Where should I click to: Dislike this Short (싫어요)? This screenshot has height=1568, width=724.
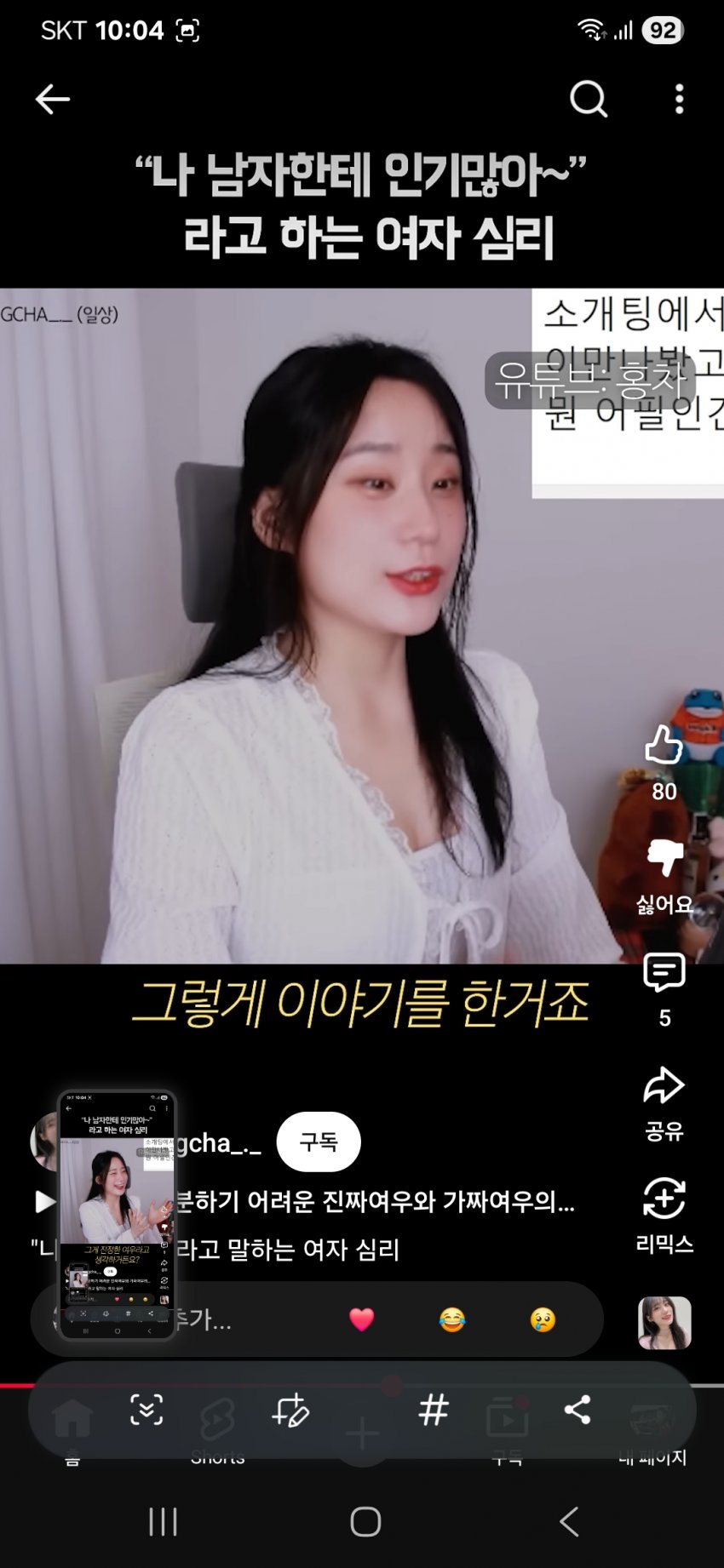tap(664, 858)
